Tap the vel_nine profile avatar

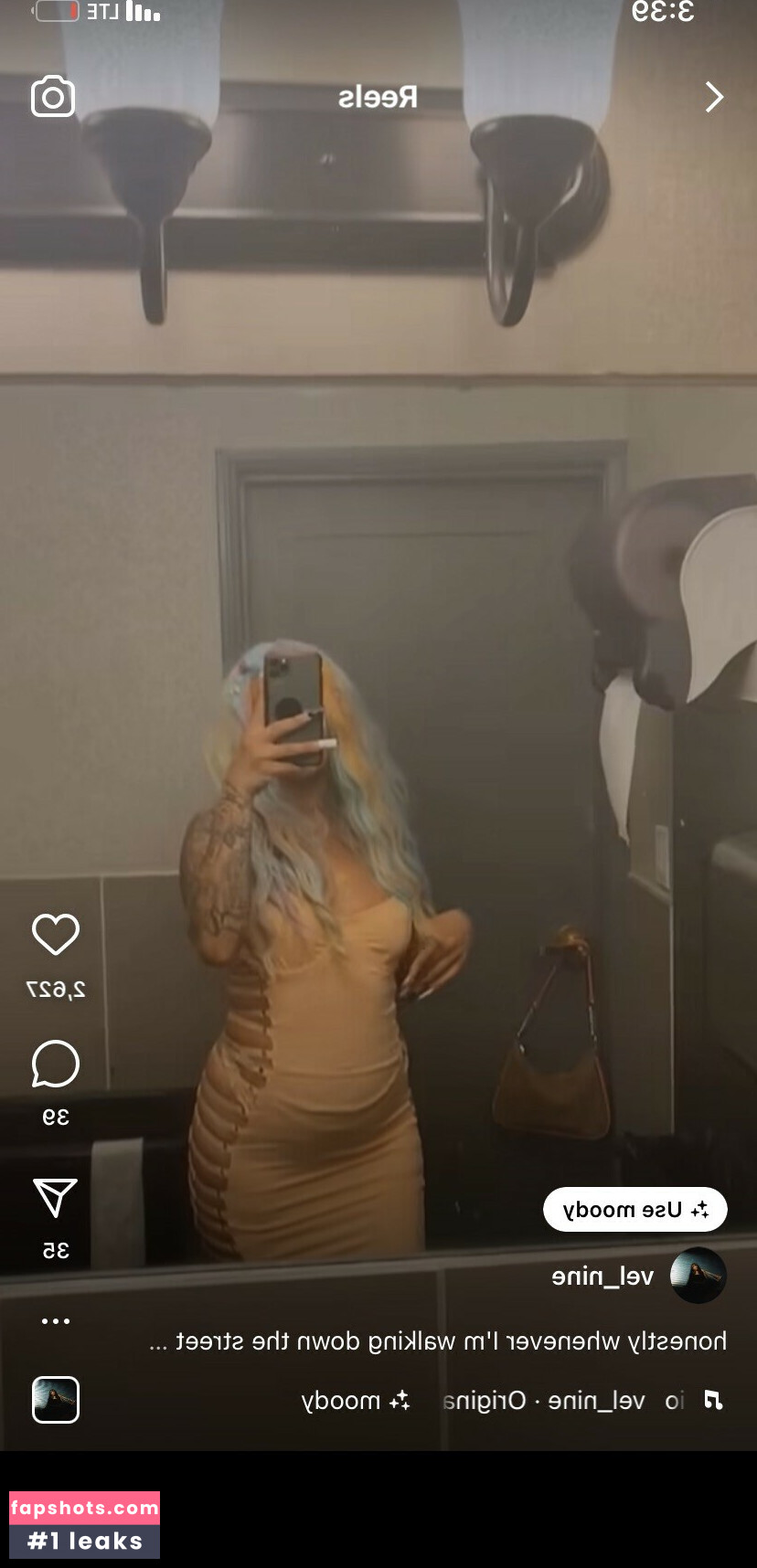698,1275
